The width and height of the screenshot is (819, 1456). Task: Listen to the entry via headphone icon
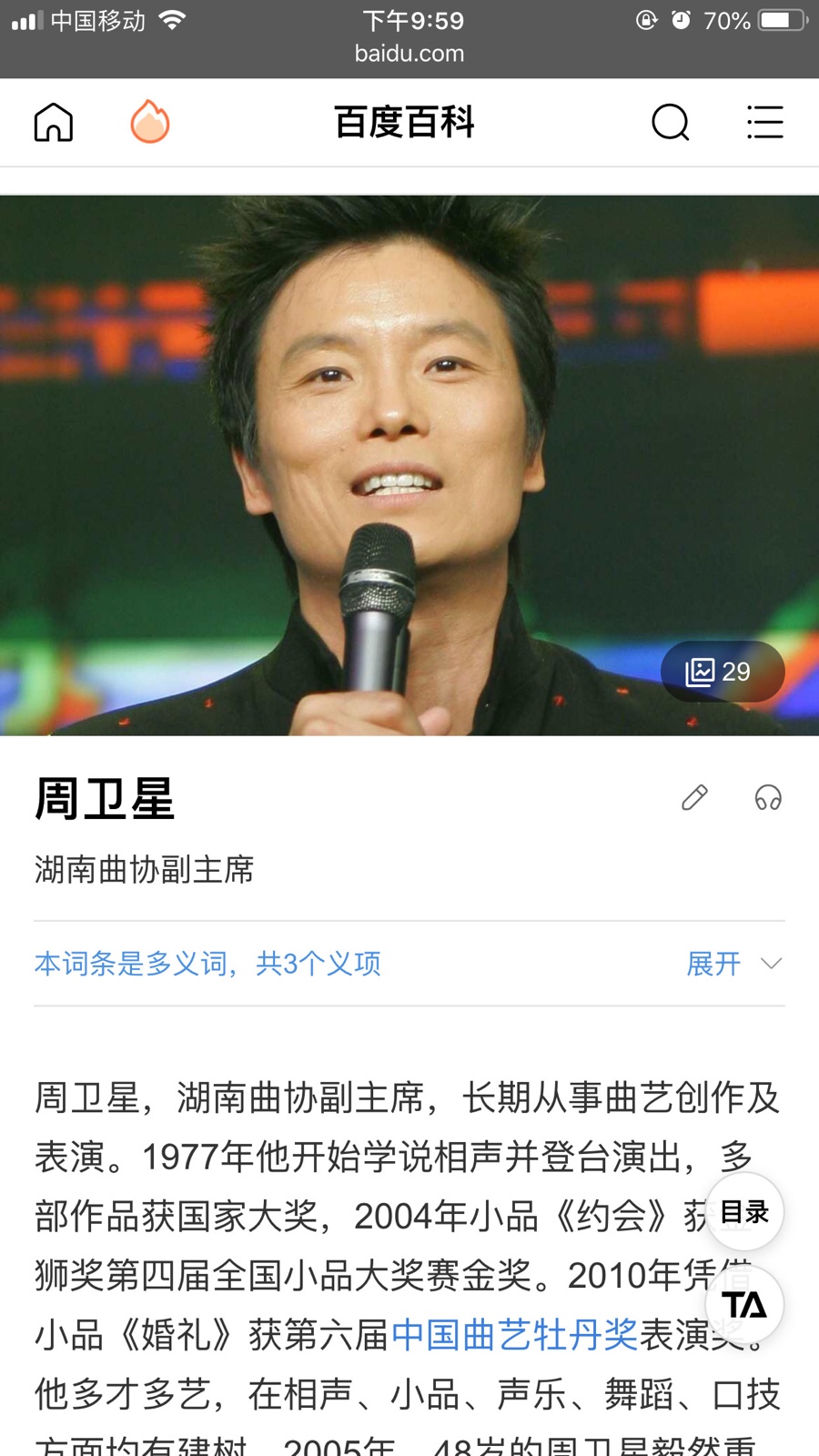(768, 798)
